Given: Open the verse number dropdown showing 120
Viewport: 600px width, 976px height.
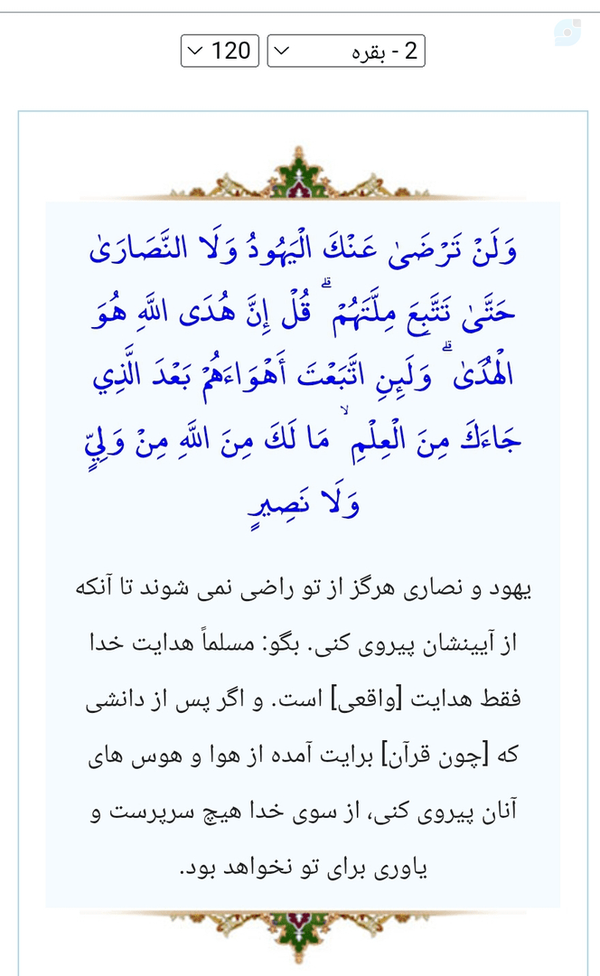Looking at the screenshot, I should (220, 51).
